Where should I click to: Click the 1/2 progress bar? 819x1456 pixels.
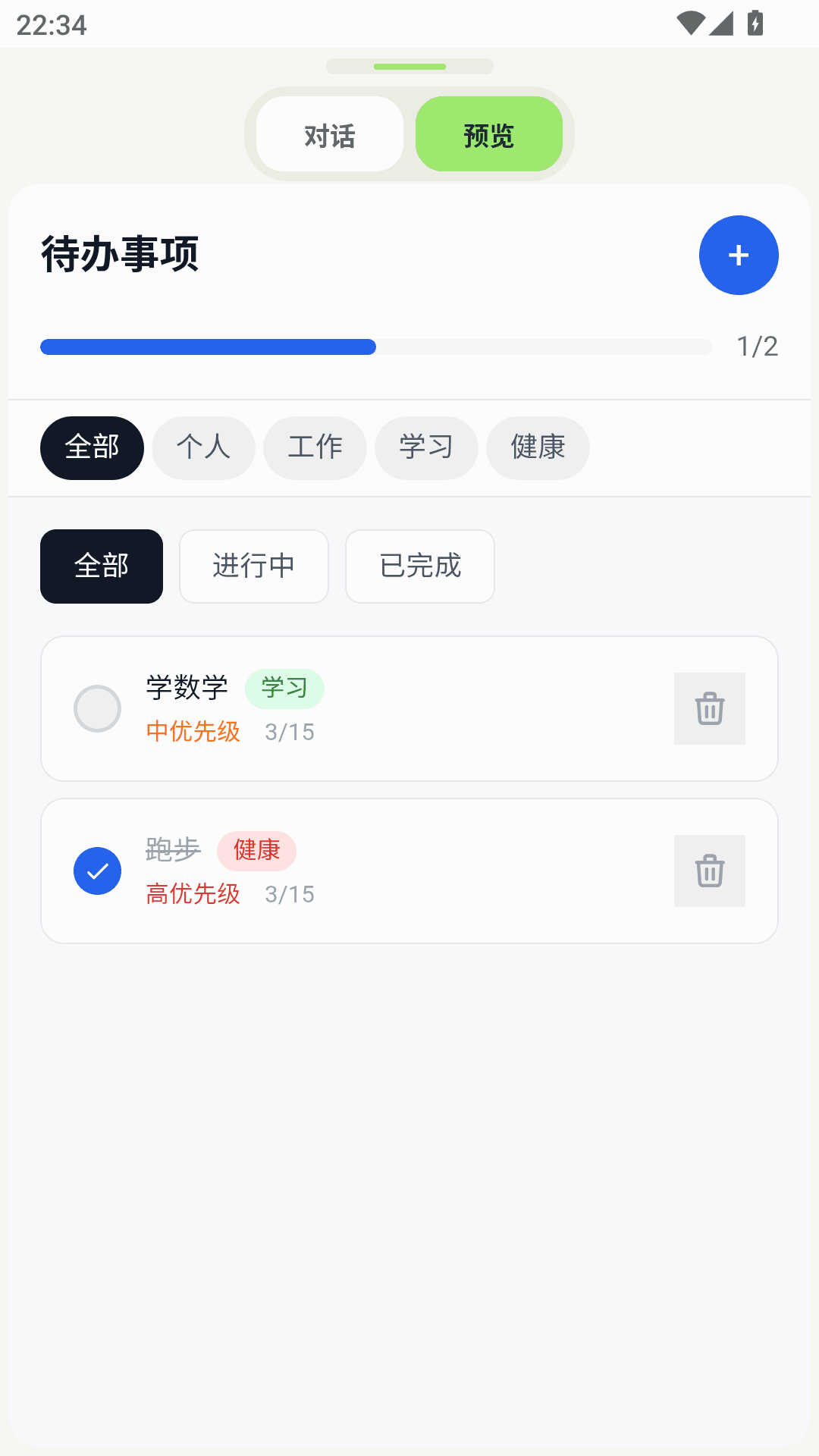pyautogui.click(x=375, y=347)
